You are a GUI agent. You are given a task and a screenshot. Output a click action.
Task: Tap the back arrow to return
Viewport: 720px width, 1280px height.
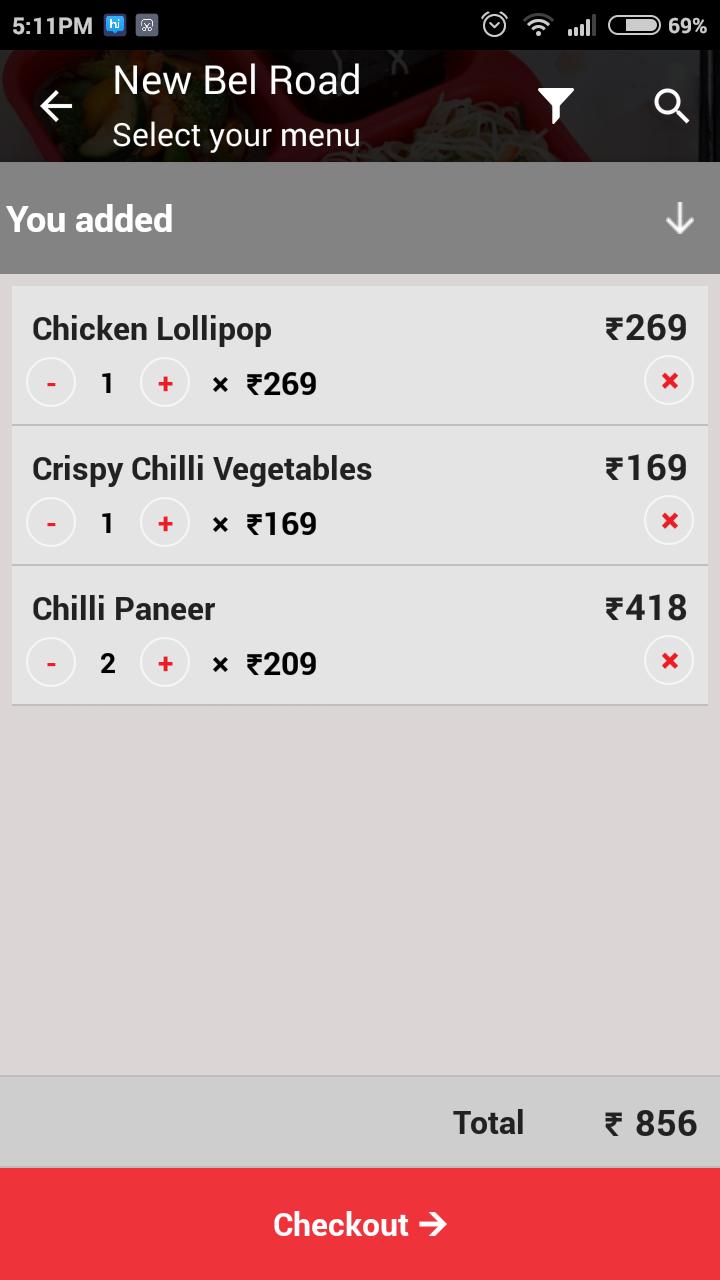coord(55,105)
